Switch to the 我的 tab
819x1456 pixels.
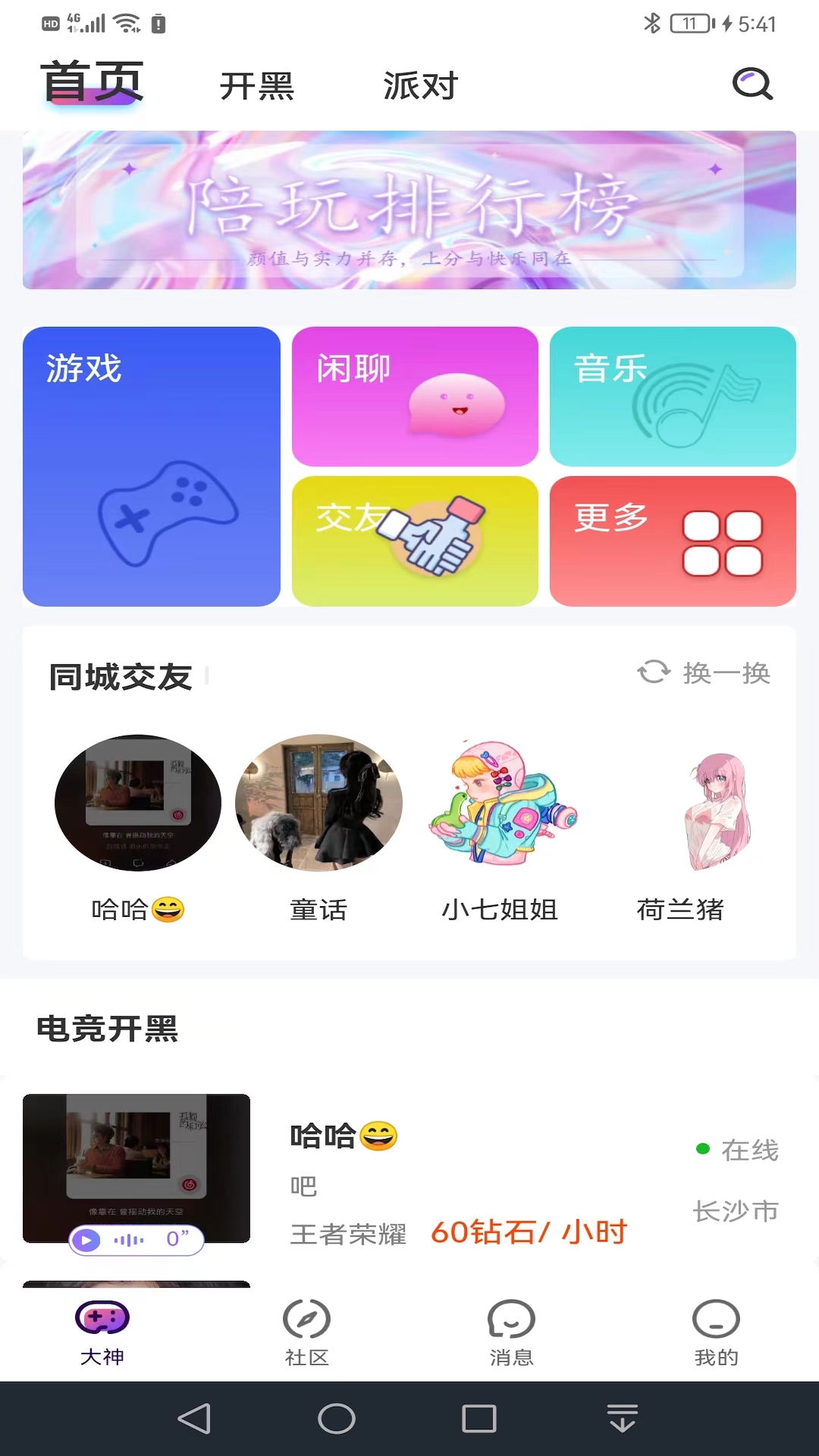tap(716, 1332)
